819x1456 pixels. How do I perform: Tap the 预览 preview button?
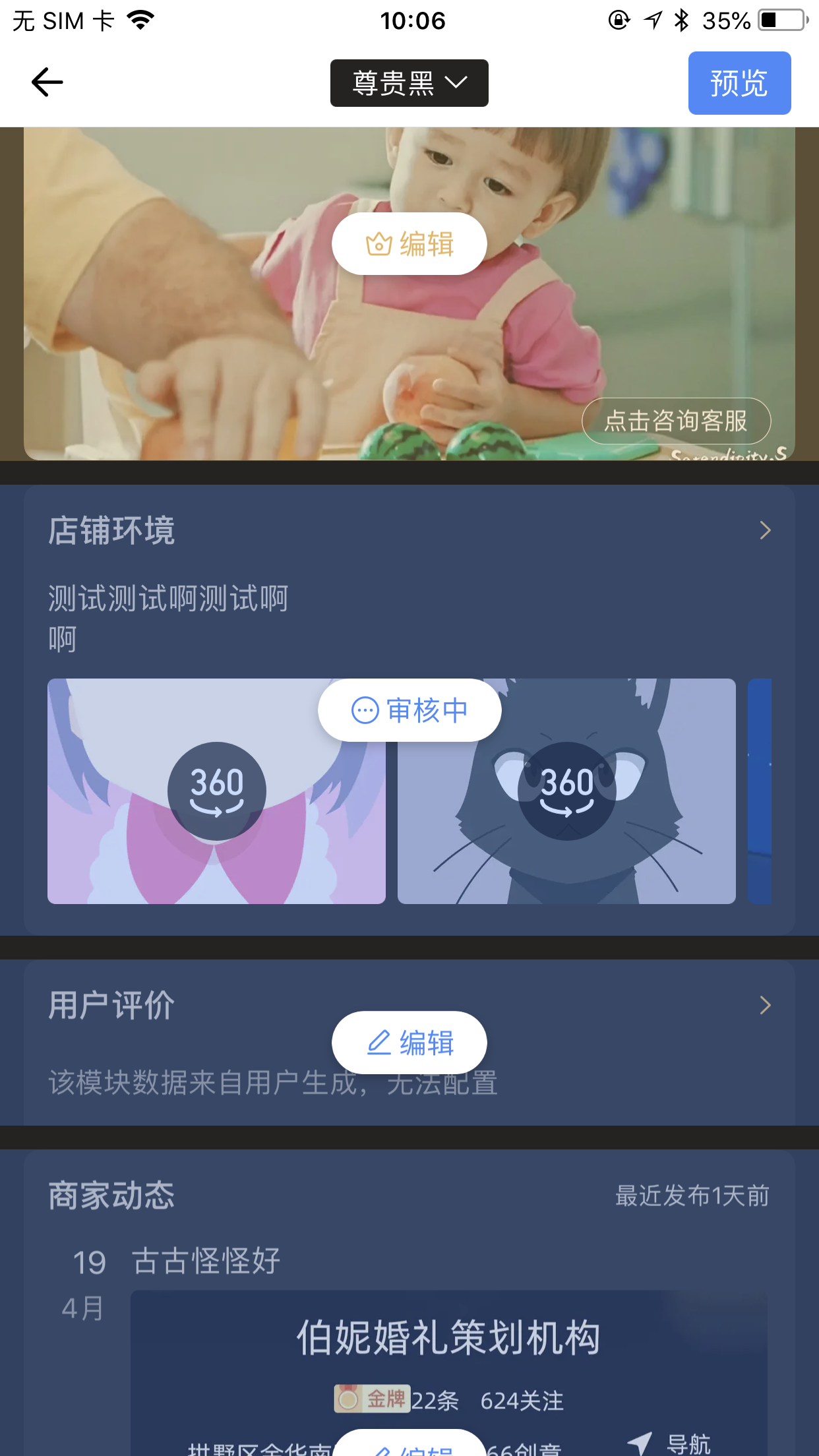pyautogui.click(x=739, y=83)
